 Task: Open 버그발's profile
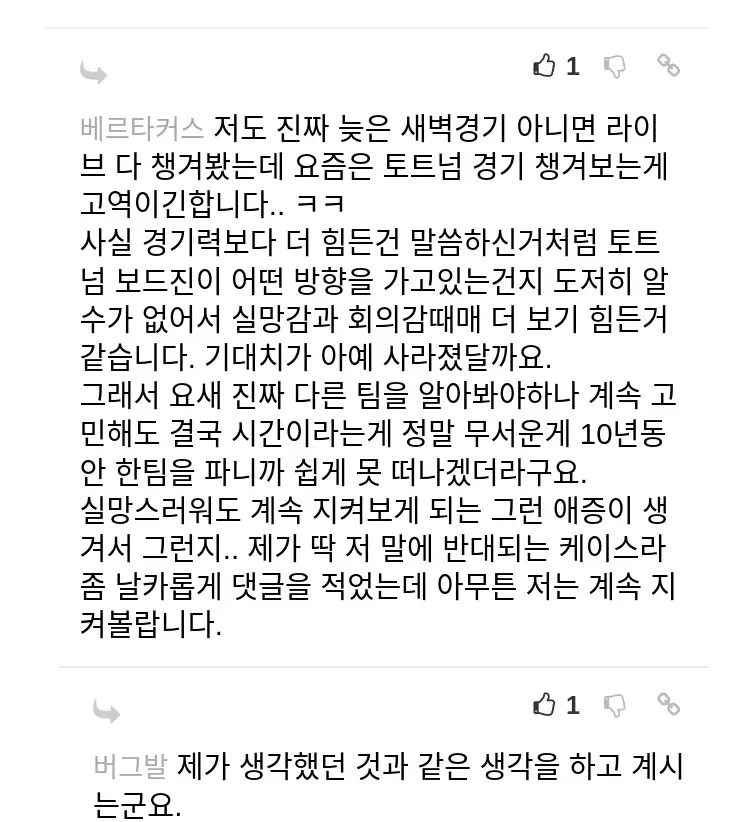[130, 767]
